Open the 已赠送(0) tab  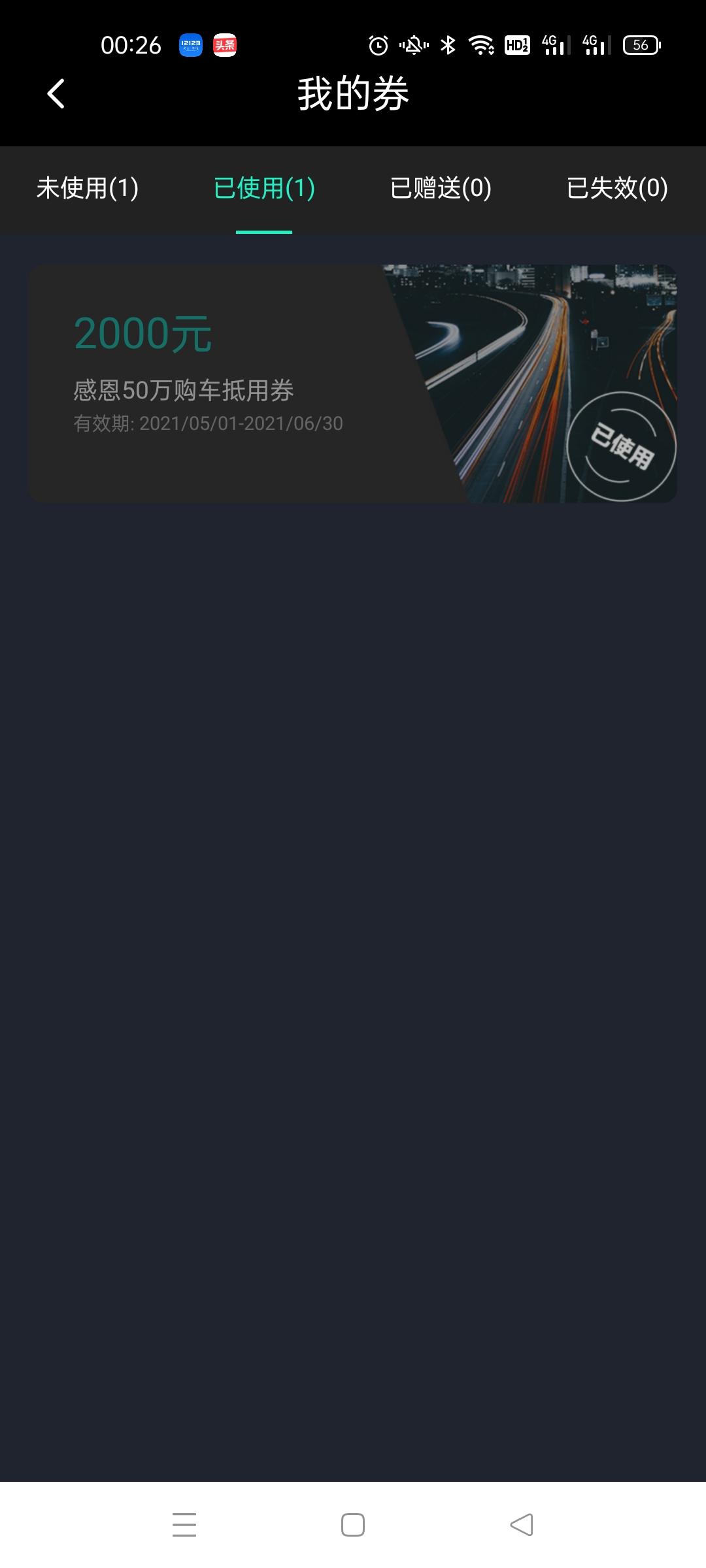point(441,188)
